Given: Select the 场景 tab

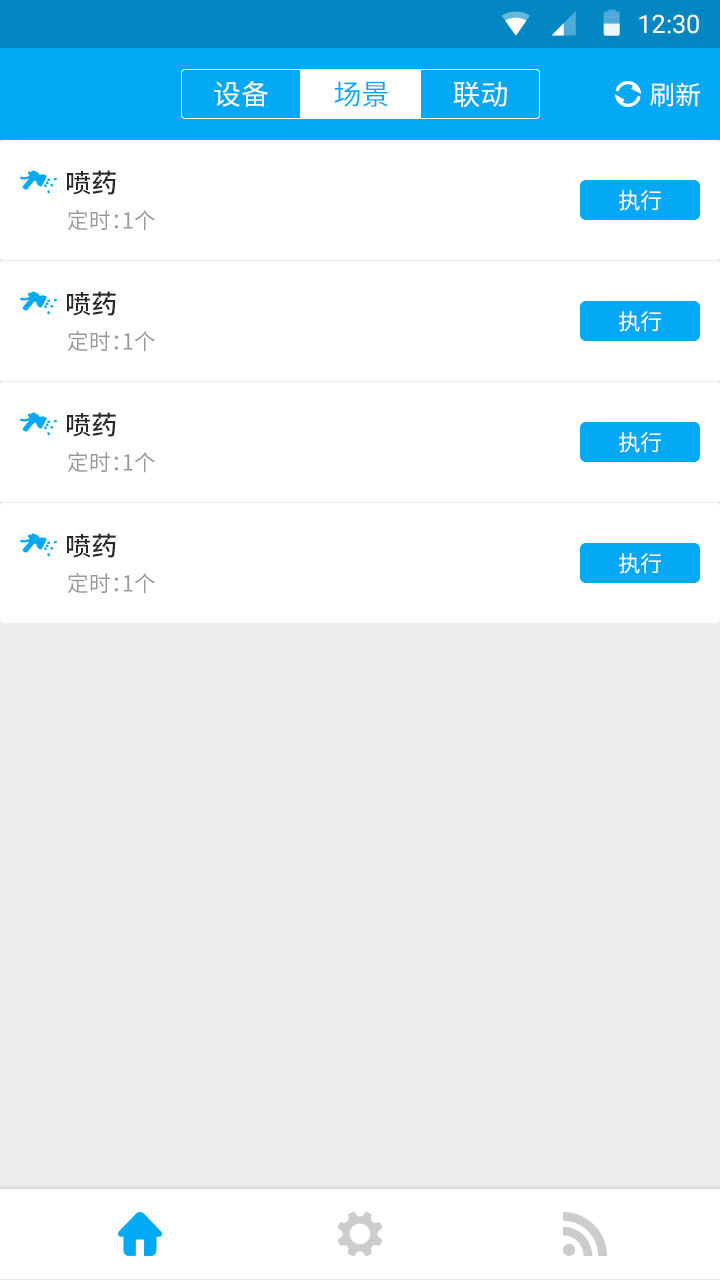Looking at the screenshot, I should coord(361,94).
